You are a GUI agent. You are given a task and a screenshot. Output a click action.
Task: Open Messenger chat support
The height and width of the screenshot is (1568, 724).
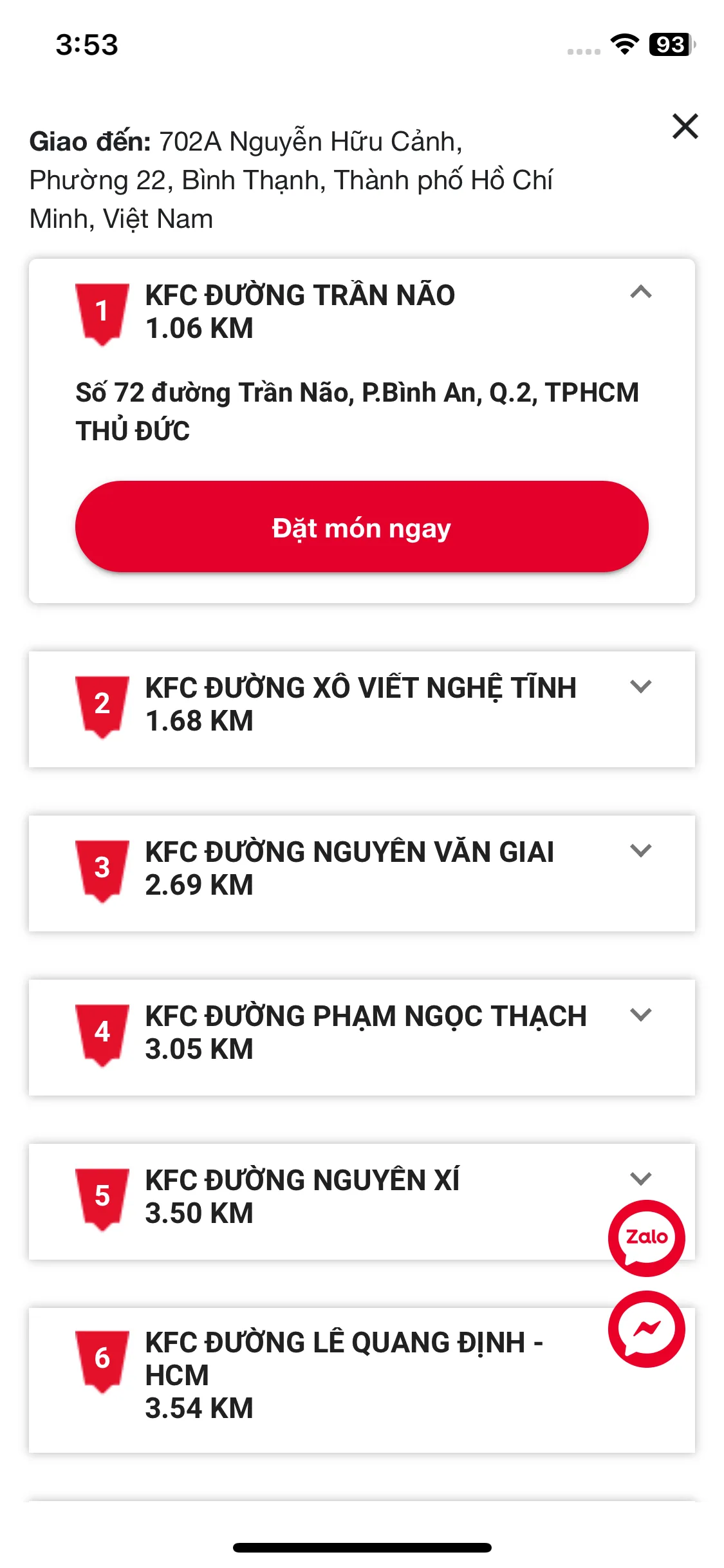point(646,1329)
